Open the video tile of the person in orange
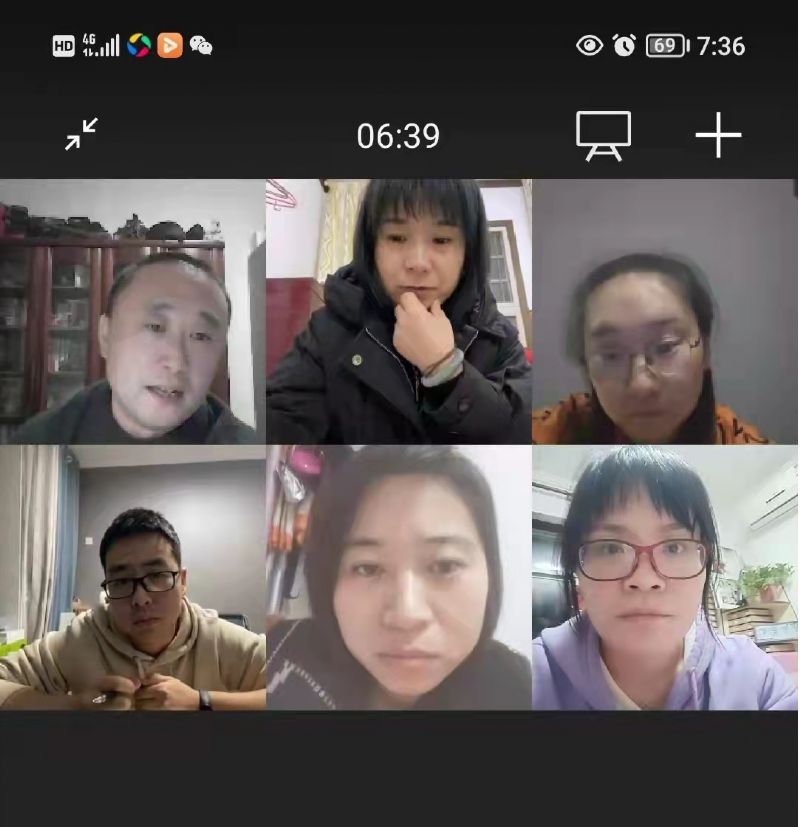 (x=665, y=311)
